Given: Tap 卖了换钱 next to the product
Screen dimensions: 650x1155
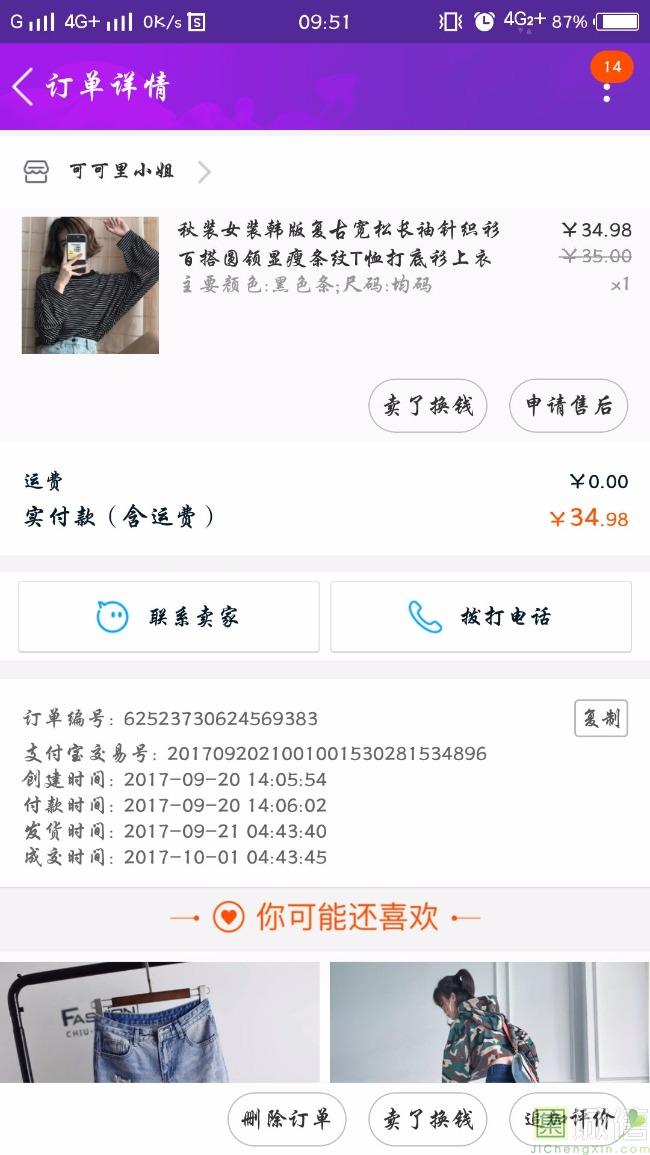Looking at the screenshot, I should pos(428,405).
